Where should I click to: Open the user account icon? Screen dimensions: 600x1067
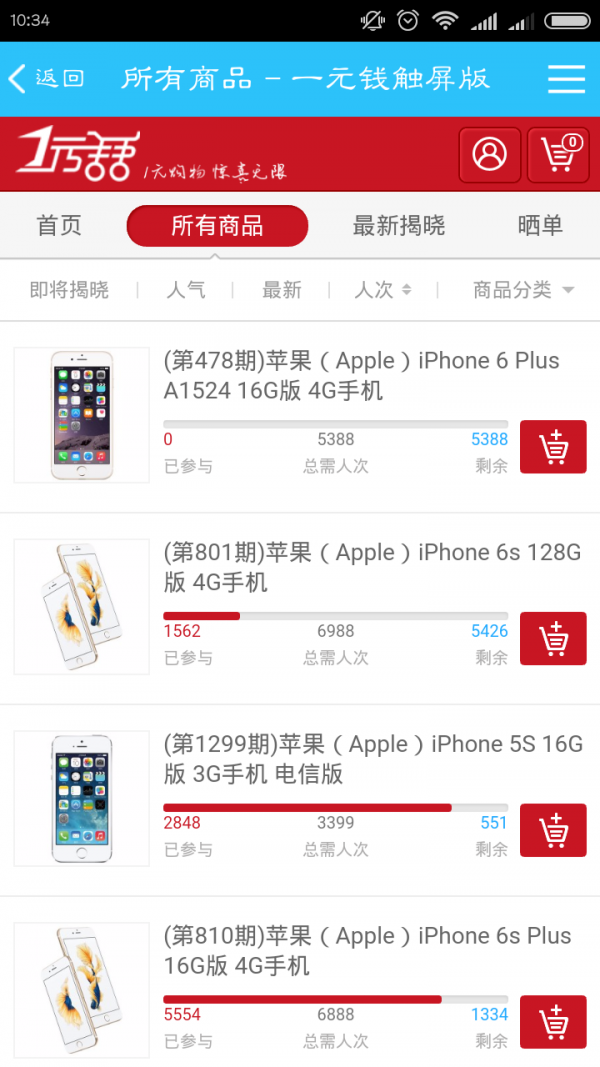(x=490, y=154)
